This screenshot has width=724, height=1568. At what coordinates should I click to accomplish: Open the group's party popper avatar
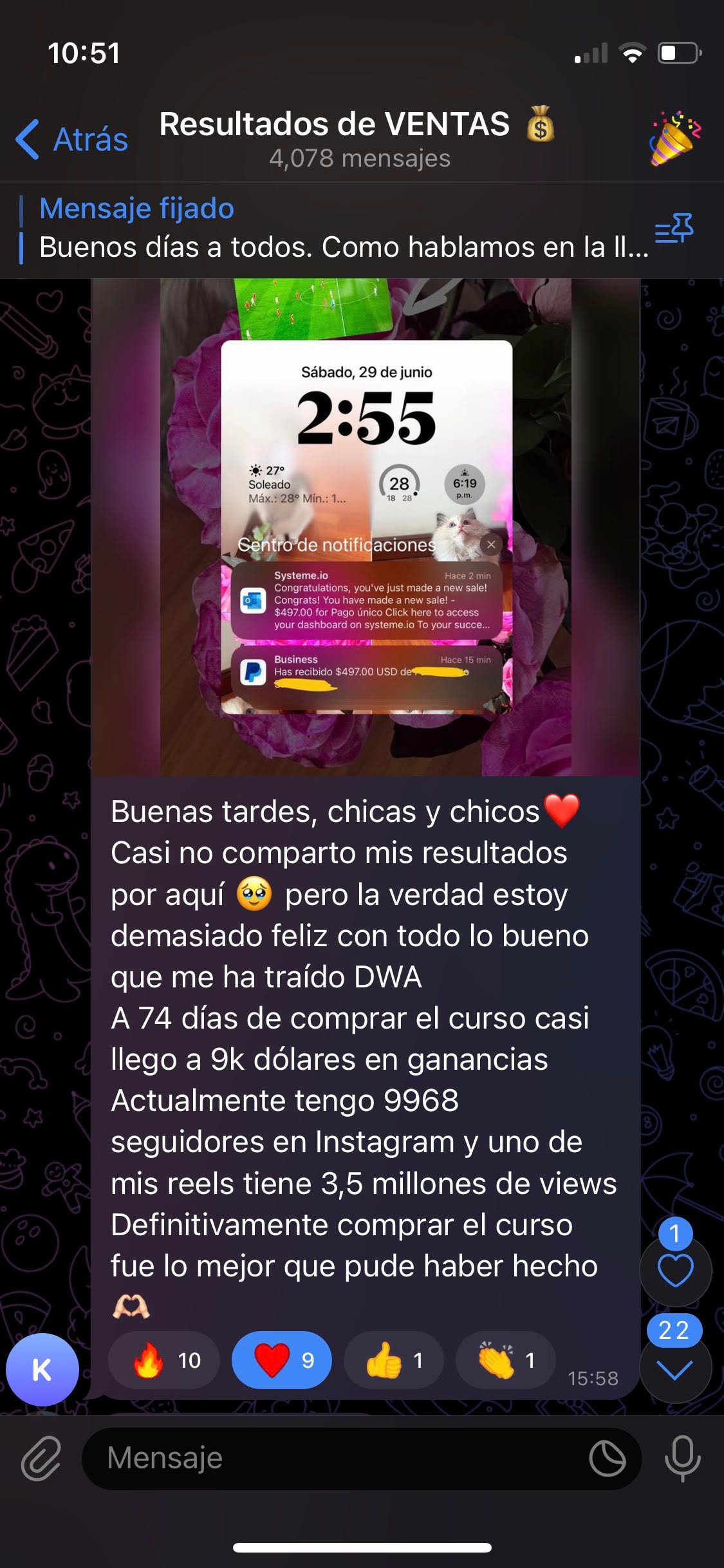tap(674, 138)
